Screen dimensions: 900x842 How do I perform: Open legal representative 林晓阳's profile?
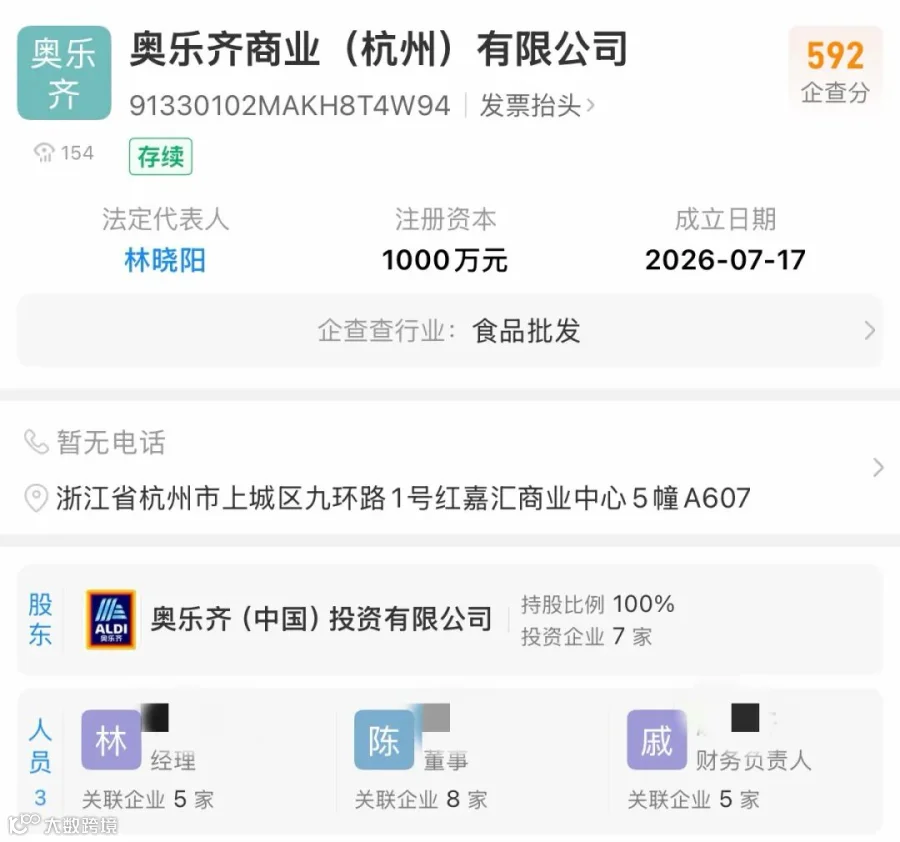pyautogui.click(x=165, y=260)
